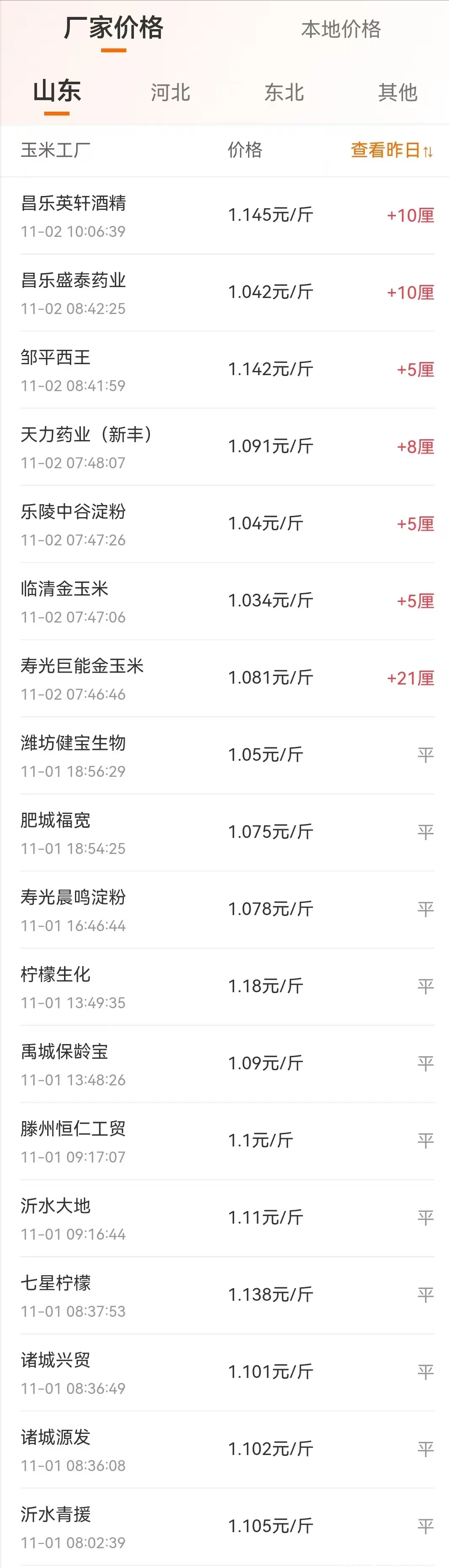Switch to the 东北 region tab
The width and height of the screenshot is (449, 1568).
point(284,93)
